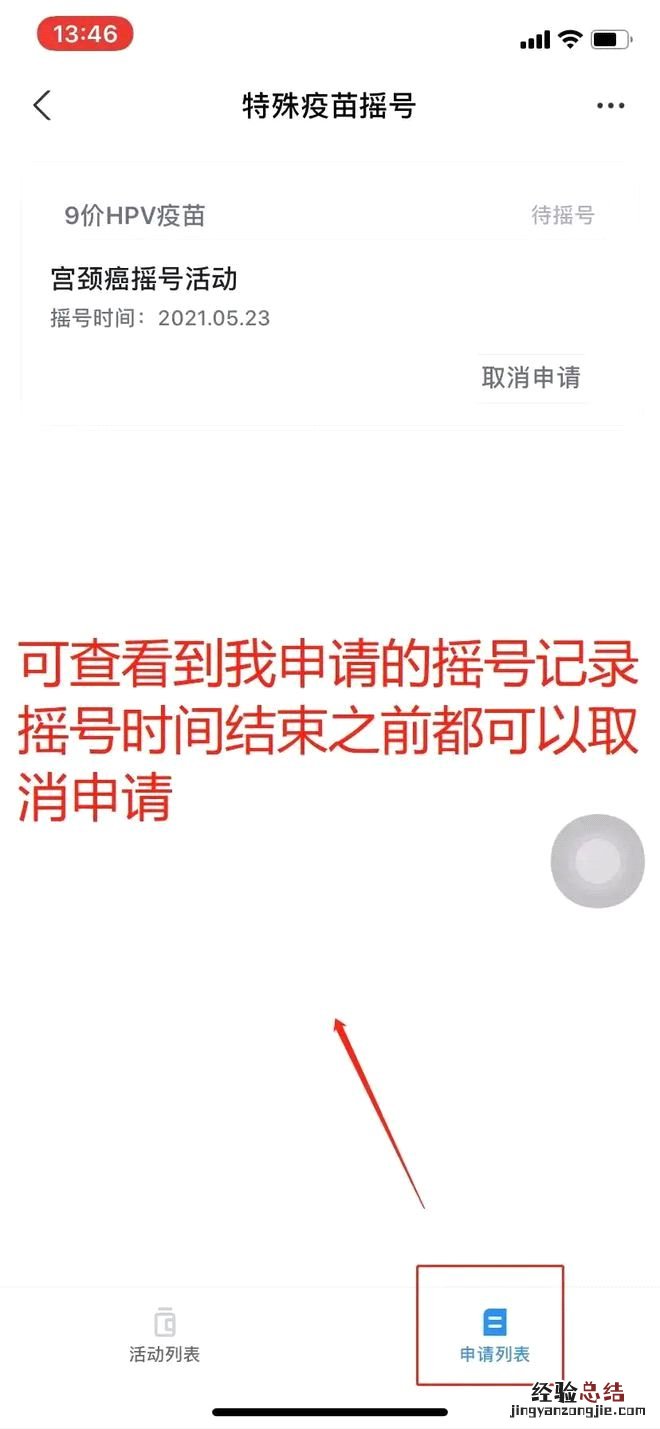The height and width of the screenshot is (1429, 660).
Task: Go back using the top-left arrow
Action: click(42, 105)
